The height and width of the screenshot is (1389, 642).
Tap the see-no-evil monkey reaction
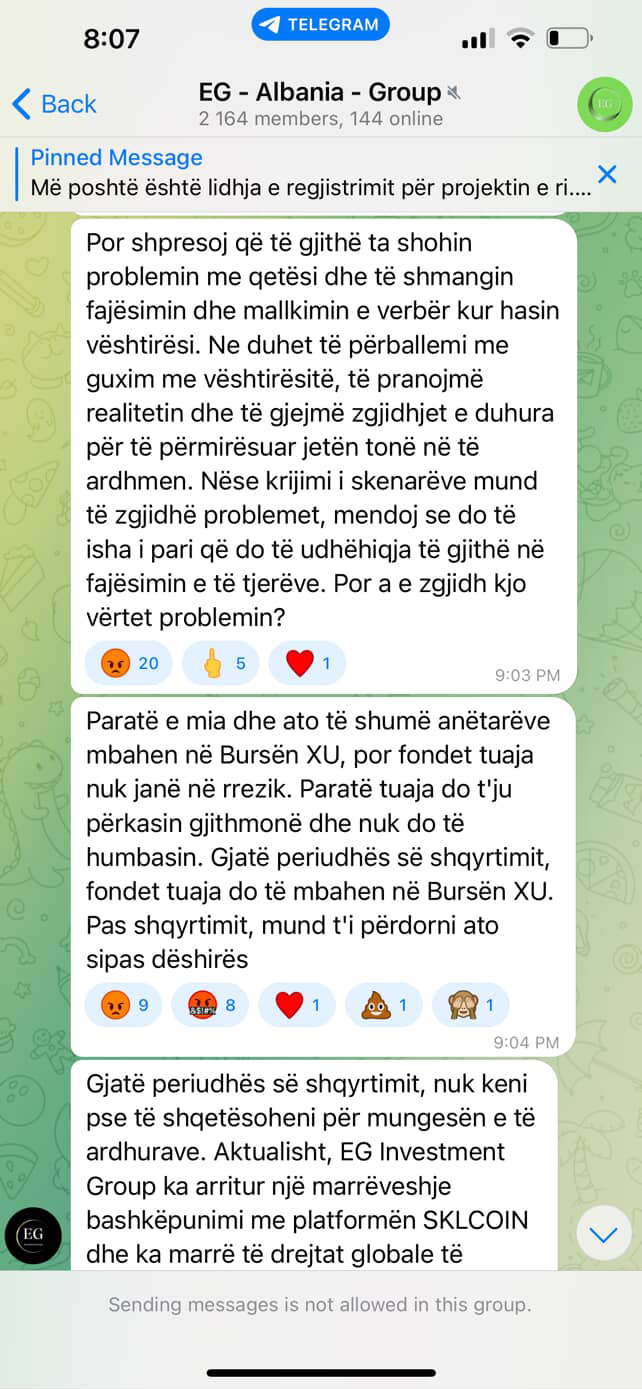tap(470, 1005)
